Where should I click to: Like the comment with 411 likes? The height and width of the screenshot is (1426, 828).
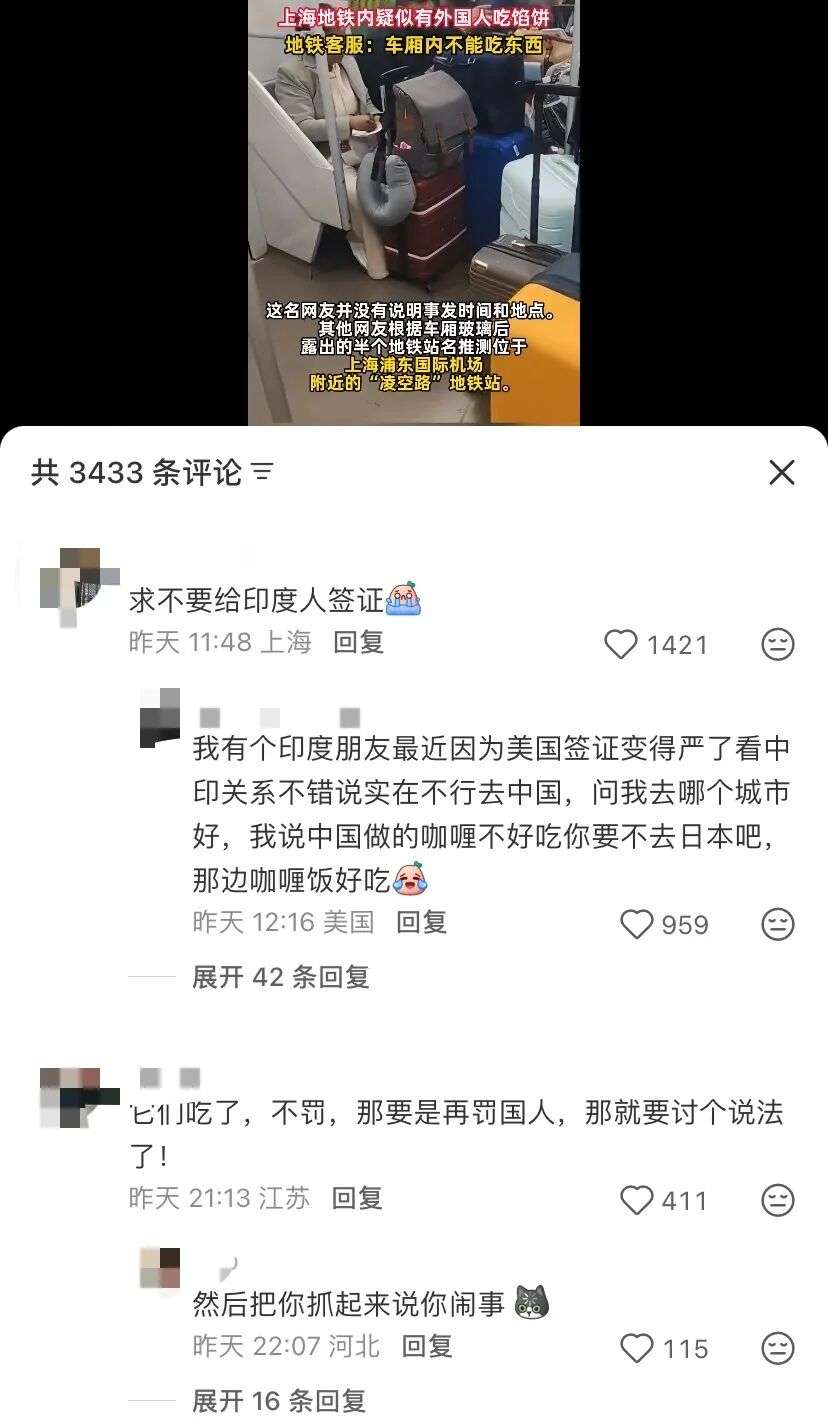(637, 1200)
